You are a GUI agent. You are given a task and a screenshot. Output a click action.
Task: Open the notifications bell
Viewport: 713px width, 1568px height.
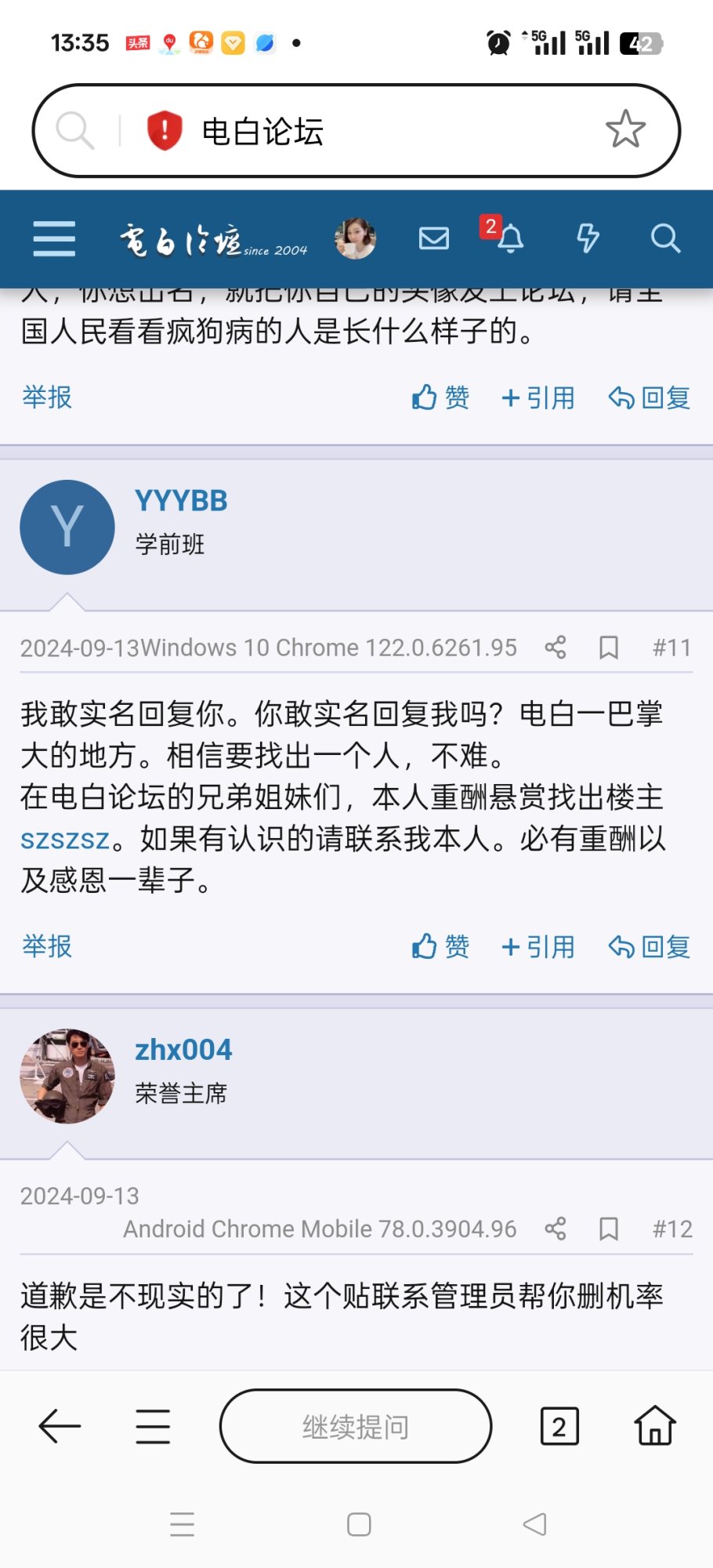click(510, 238)
